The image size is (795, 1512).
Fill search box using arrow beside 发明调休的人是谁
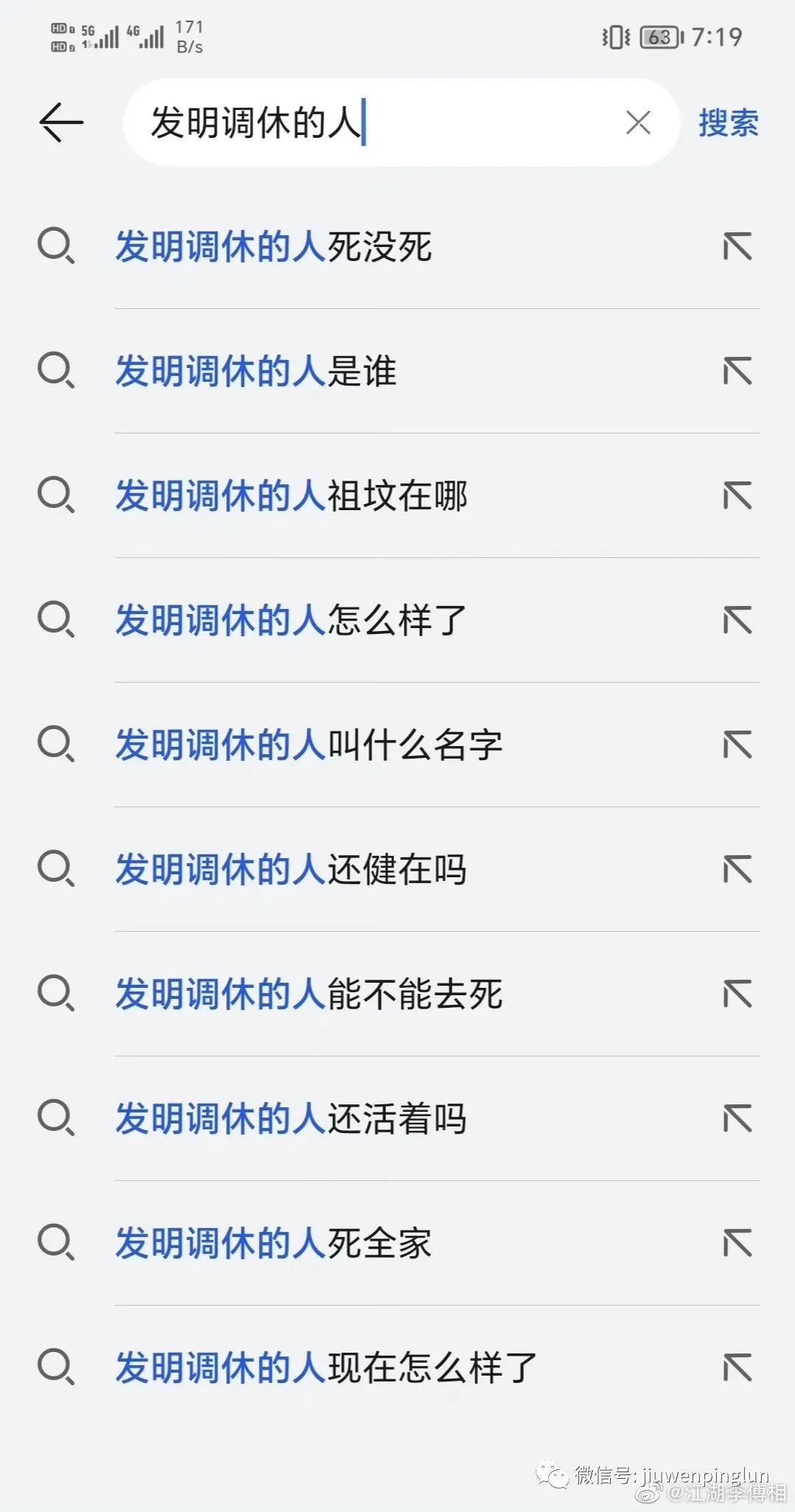pyautogui.click(x=737, y=371)
